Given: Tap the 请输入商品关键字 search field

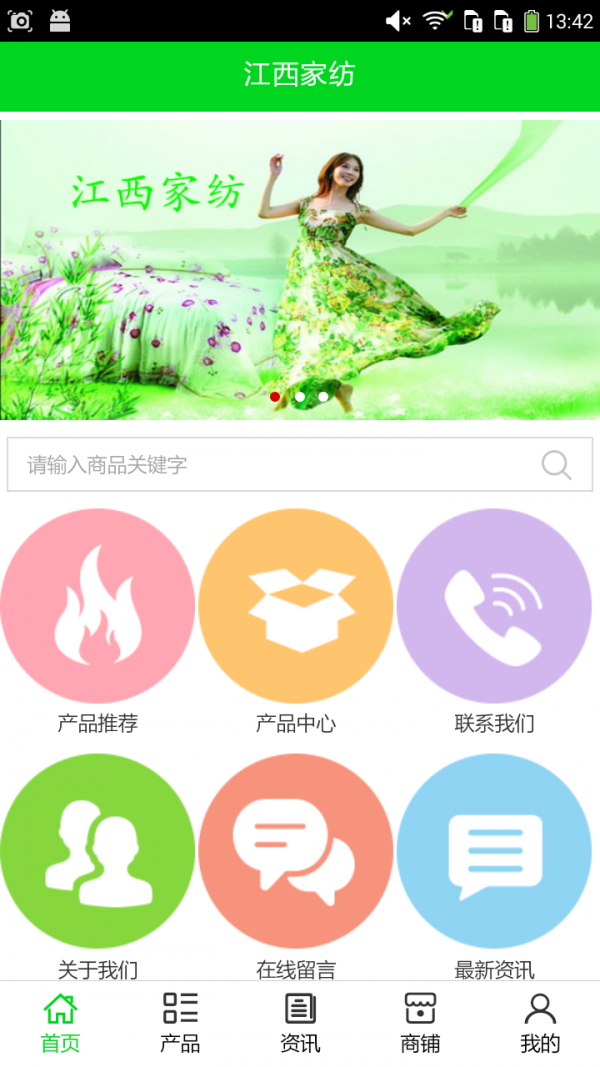Looking at the screenshot, I should pyautogui.click(x=270, y=465).
